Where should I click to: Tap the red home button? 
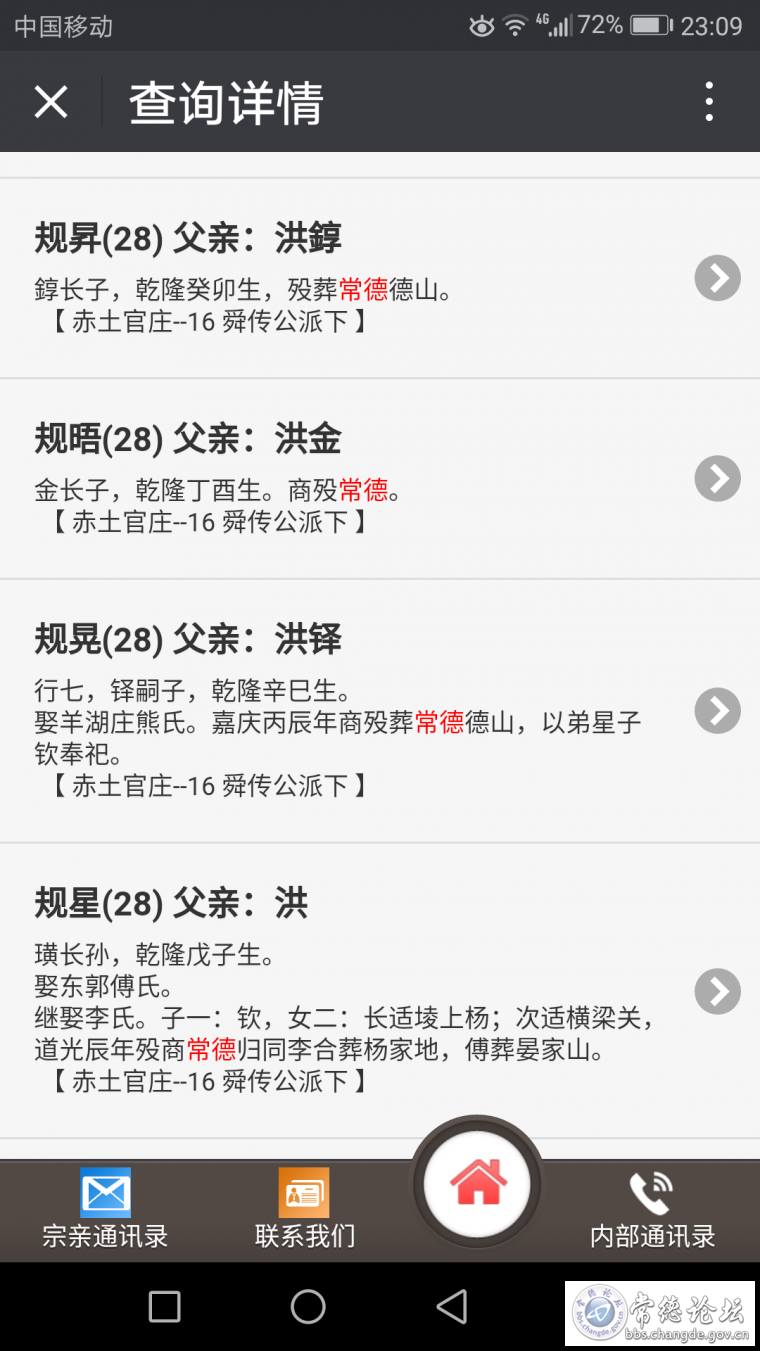tap(479, 1184)
